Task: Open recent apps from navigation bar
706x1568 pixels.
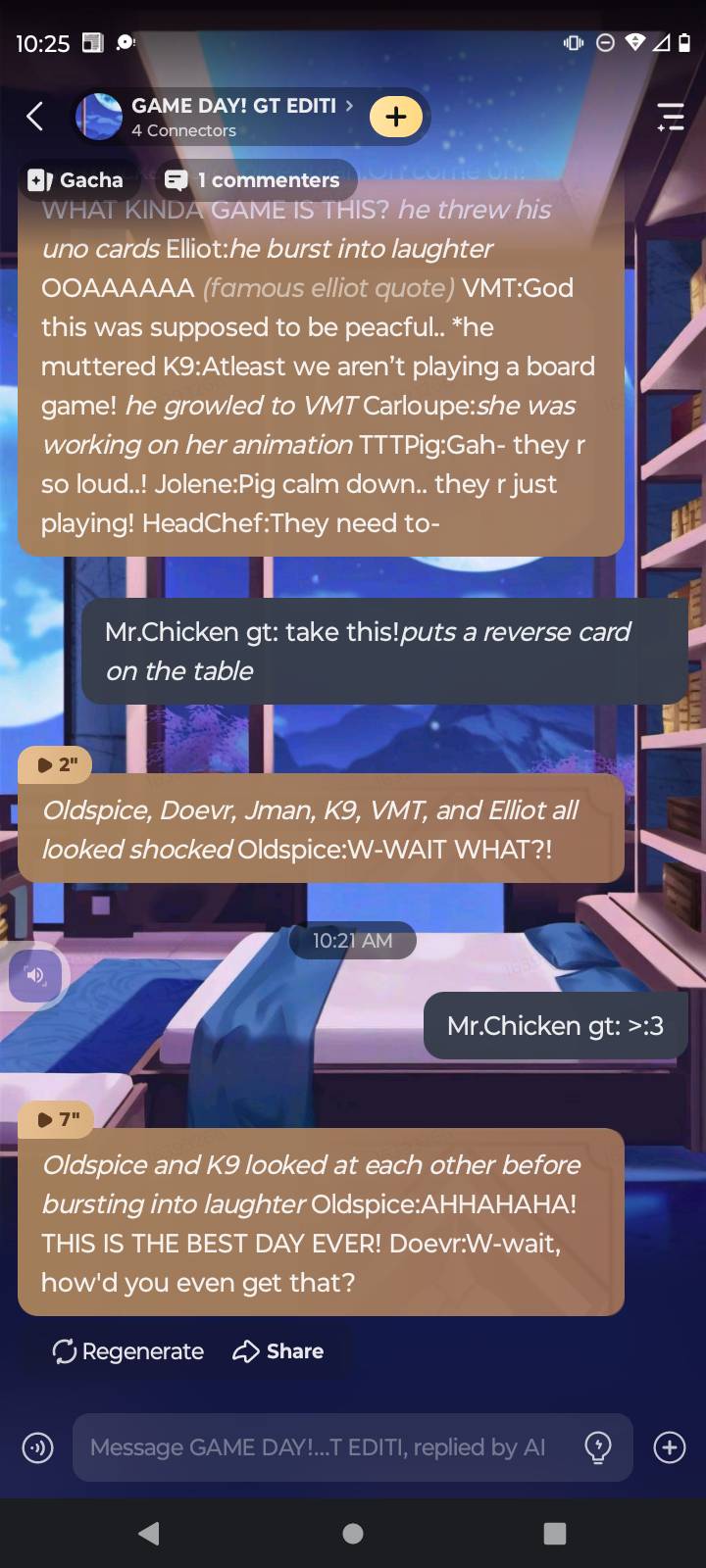Action: pos(555,1534)
